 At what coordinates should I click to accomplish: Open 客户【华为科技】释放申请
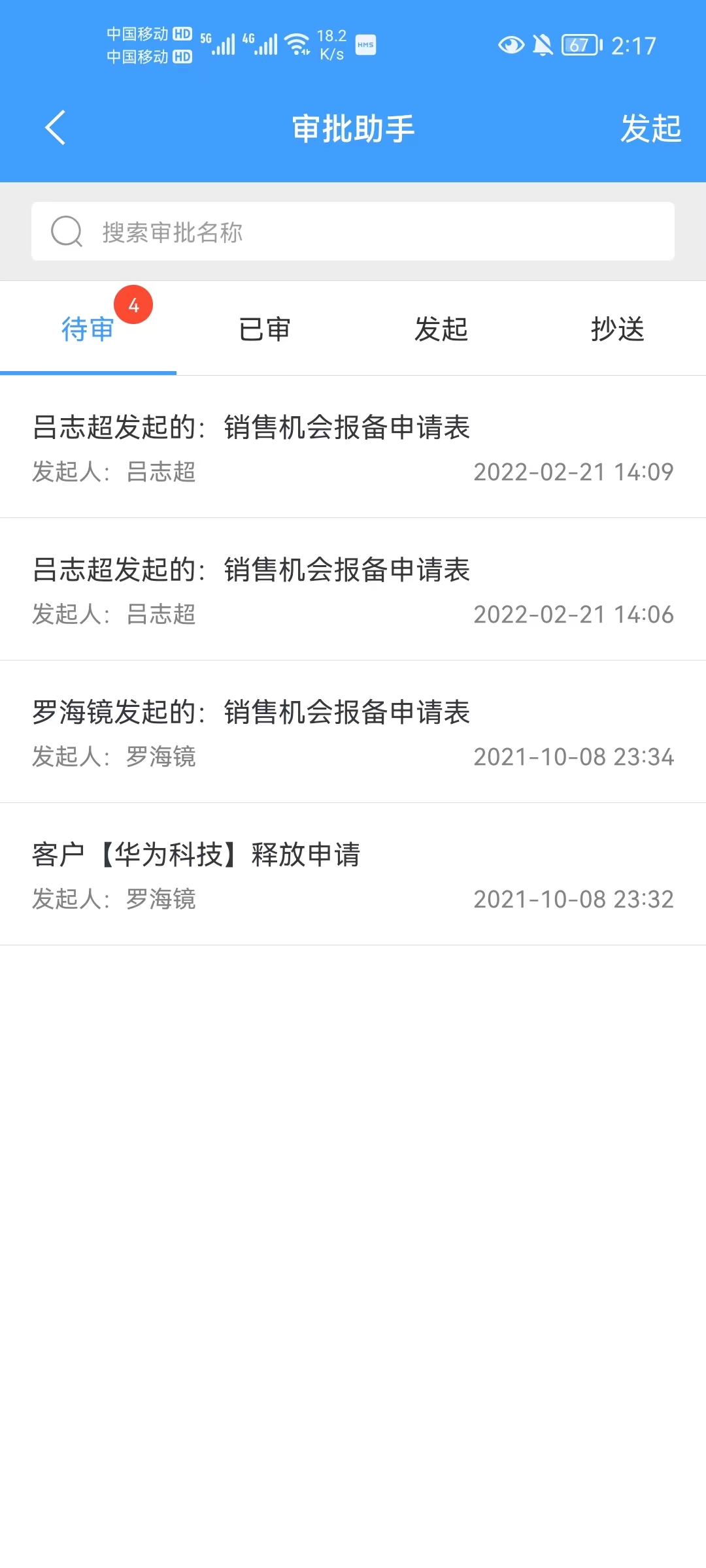click(353, 875)
